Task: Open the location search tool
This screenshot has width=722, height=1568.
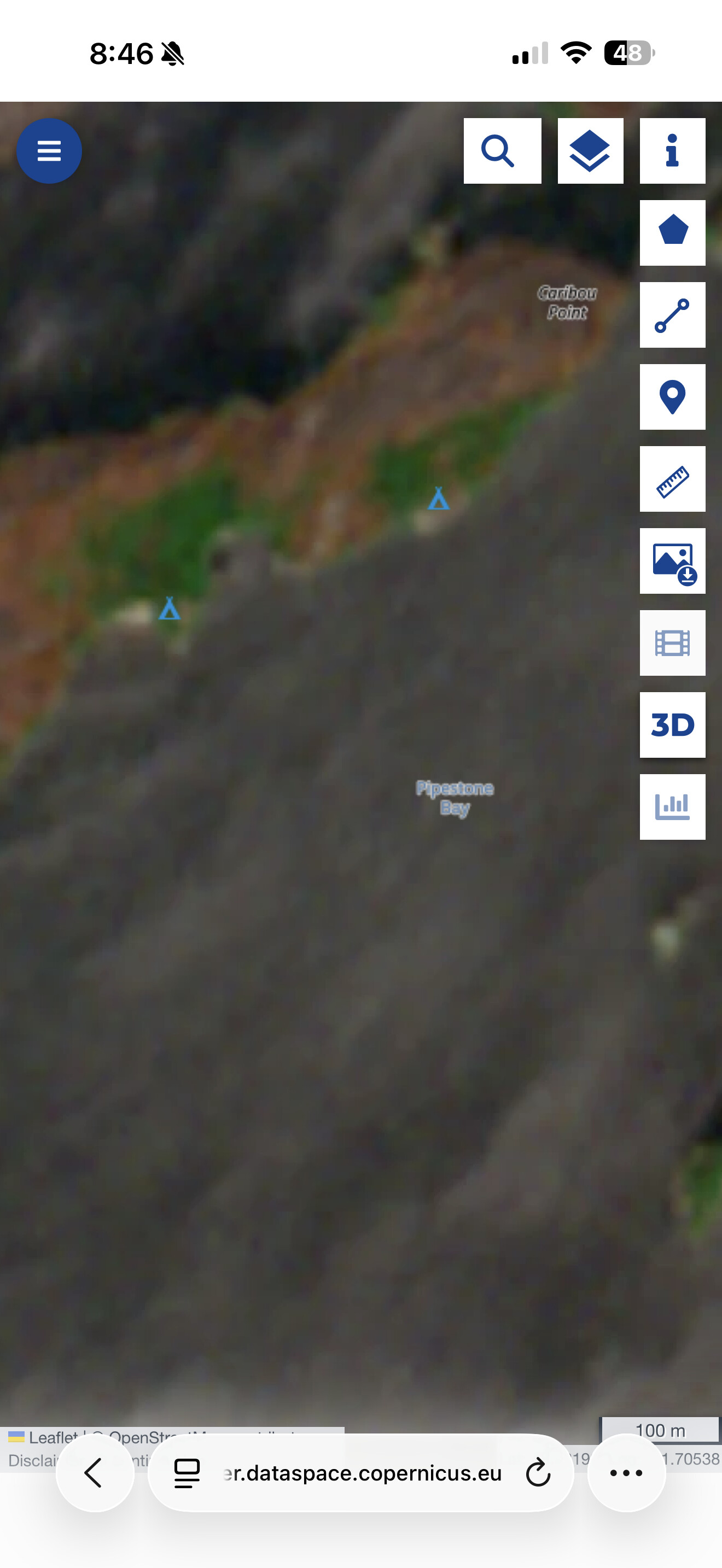Action: click(502, 151)
